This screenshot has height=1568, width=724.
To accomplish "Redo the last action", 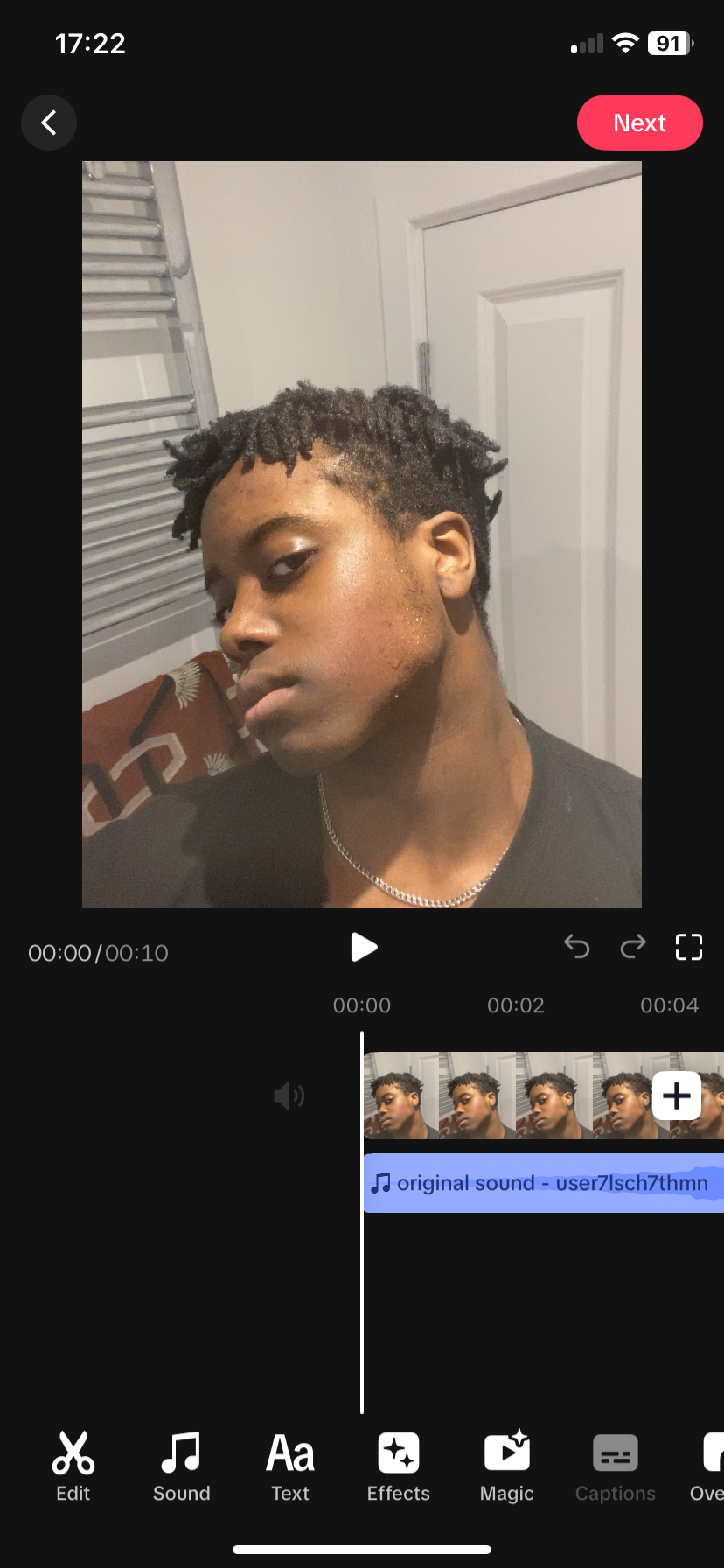I will 633,947.
